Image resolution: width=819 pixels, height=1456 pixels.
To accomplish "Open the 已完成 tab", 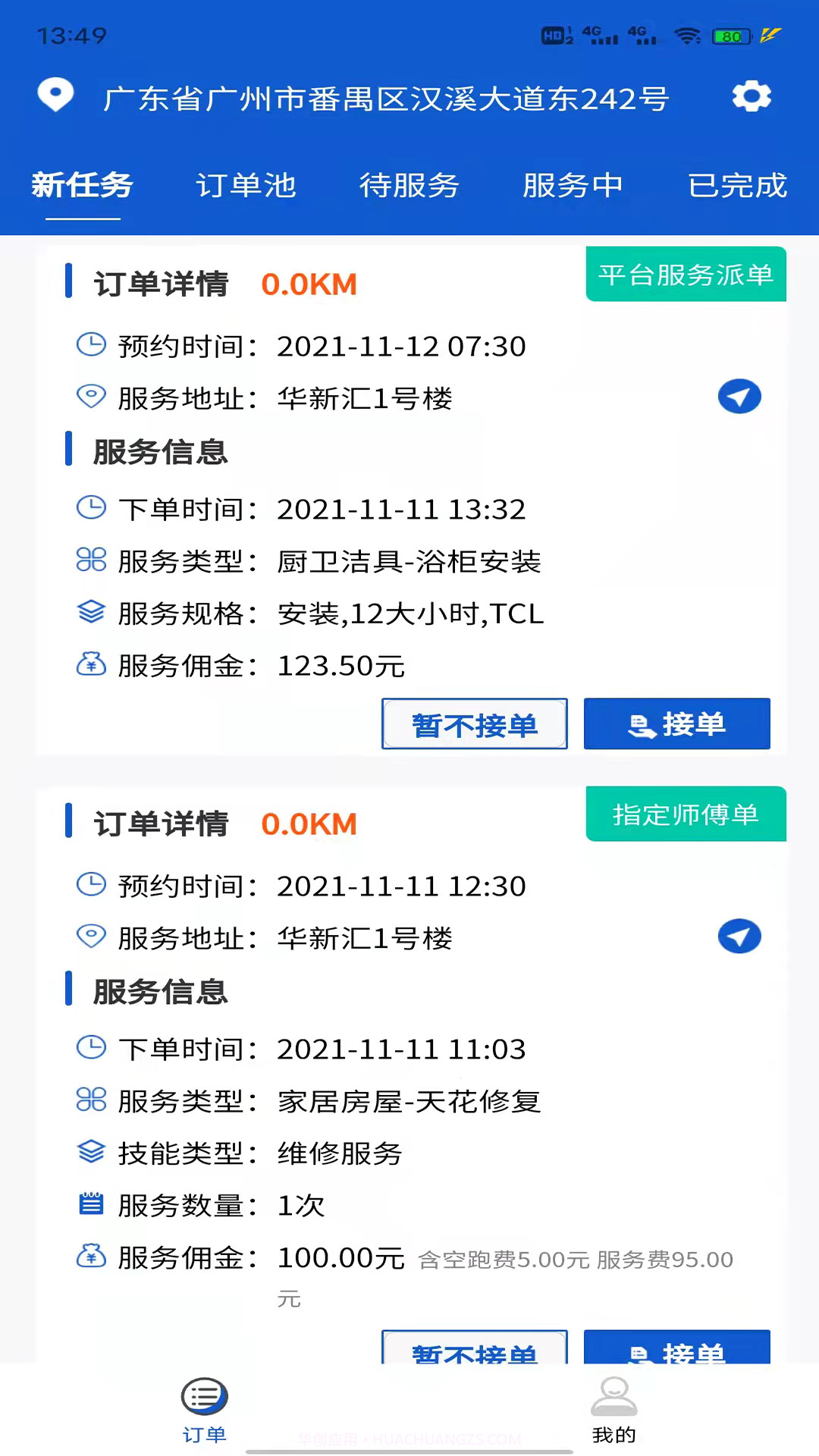I will tap(737, 186).
